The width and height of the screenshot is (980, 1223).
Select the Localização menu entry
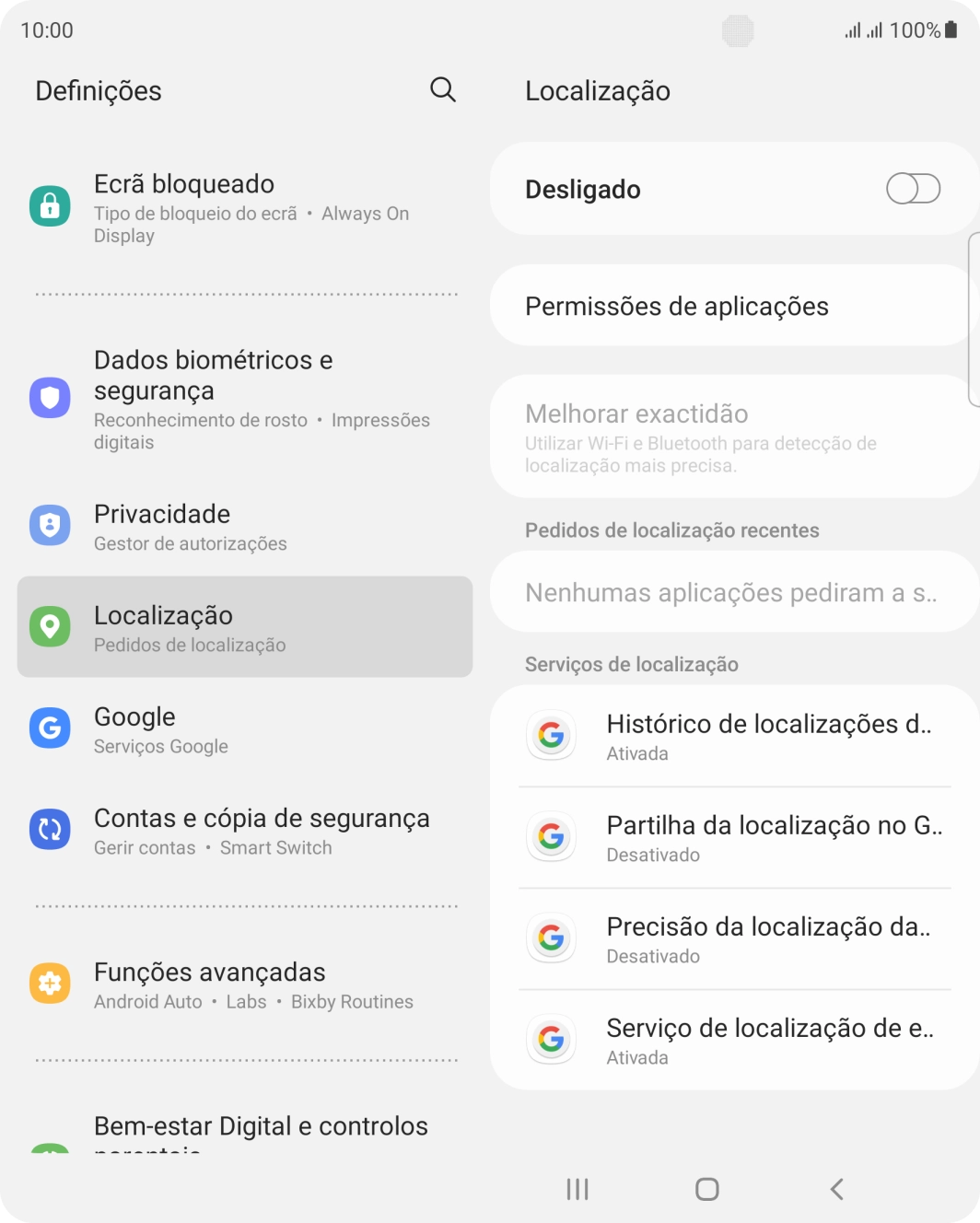pos(244,627)
